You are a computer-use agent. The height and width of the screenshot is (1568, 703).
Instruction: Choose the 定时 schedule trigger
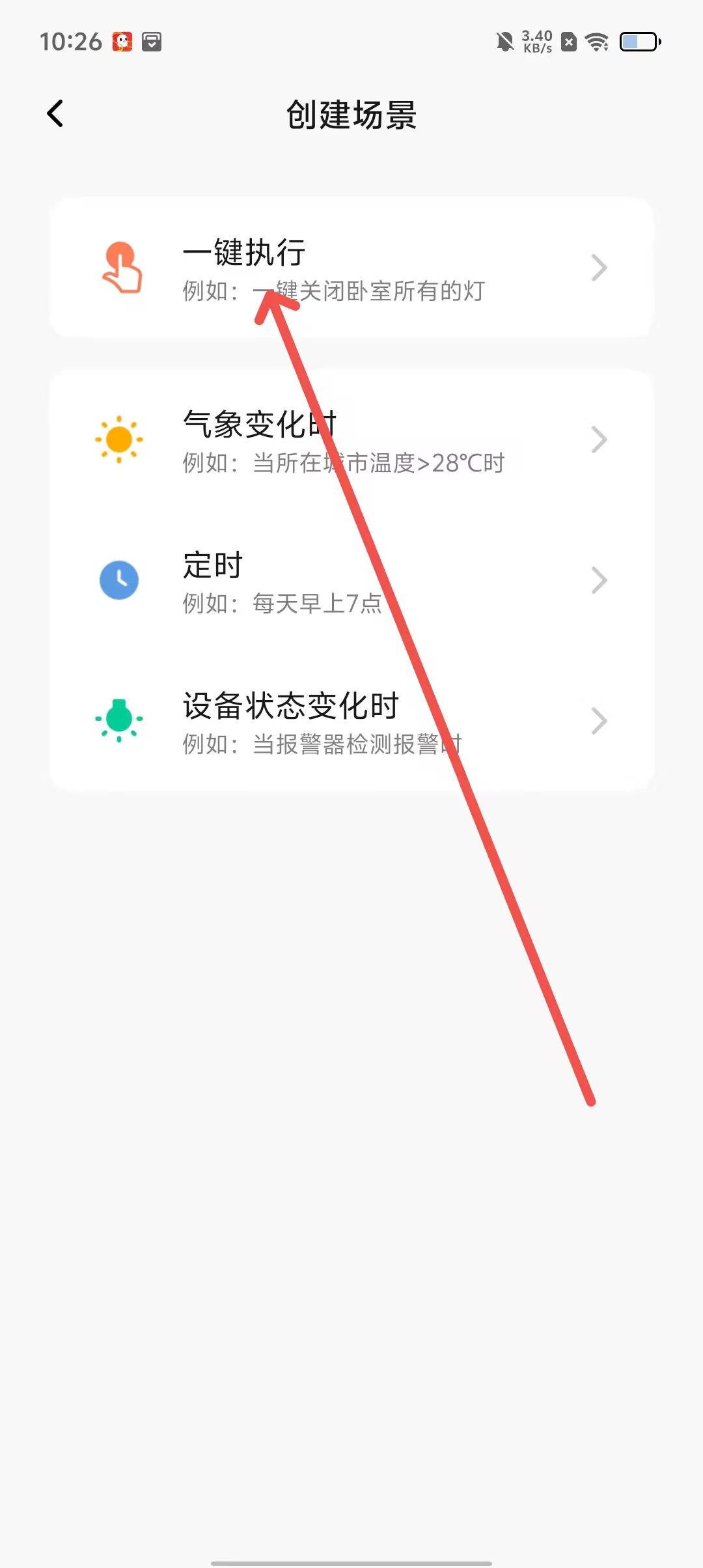click(351, 581)
